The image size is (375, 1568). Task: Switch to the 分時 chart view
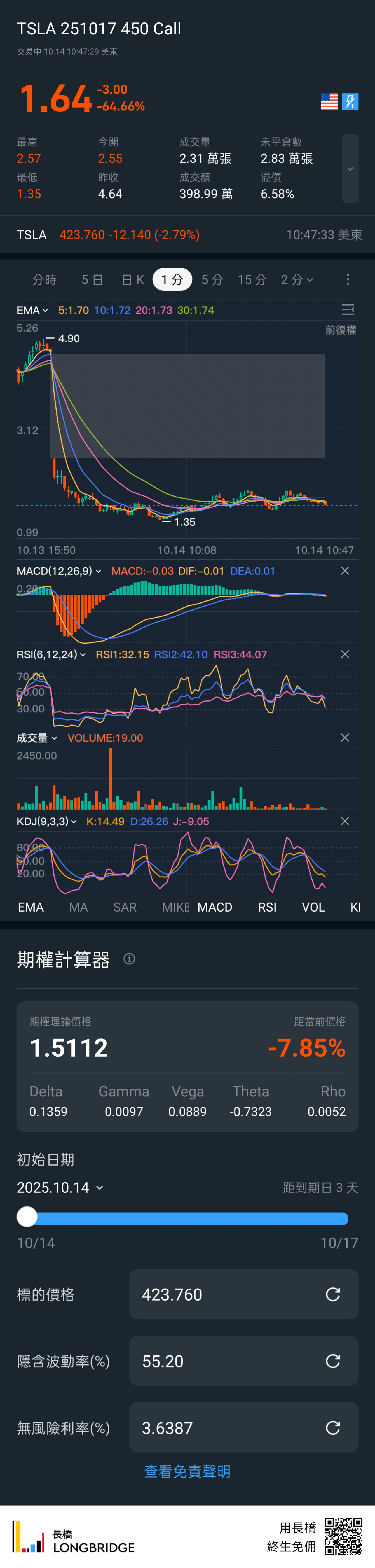coord(44,279)
